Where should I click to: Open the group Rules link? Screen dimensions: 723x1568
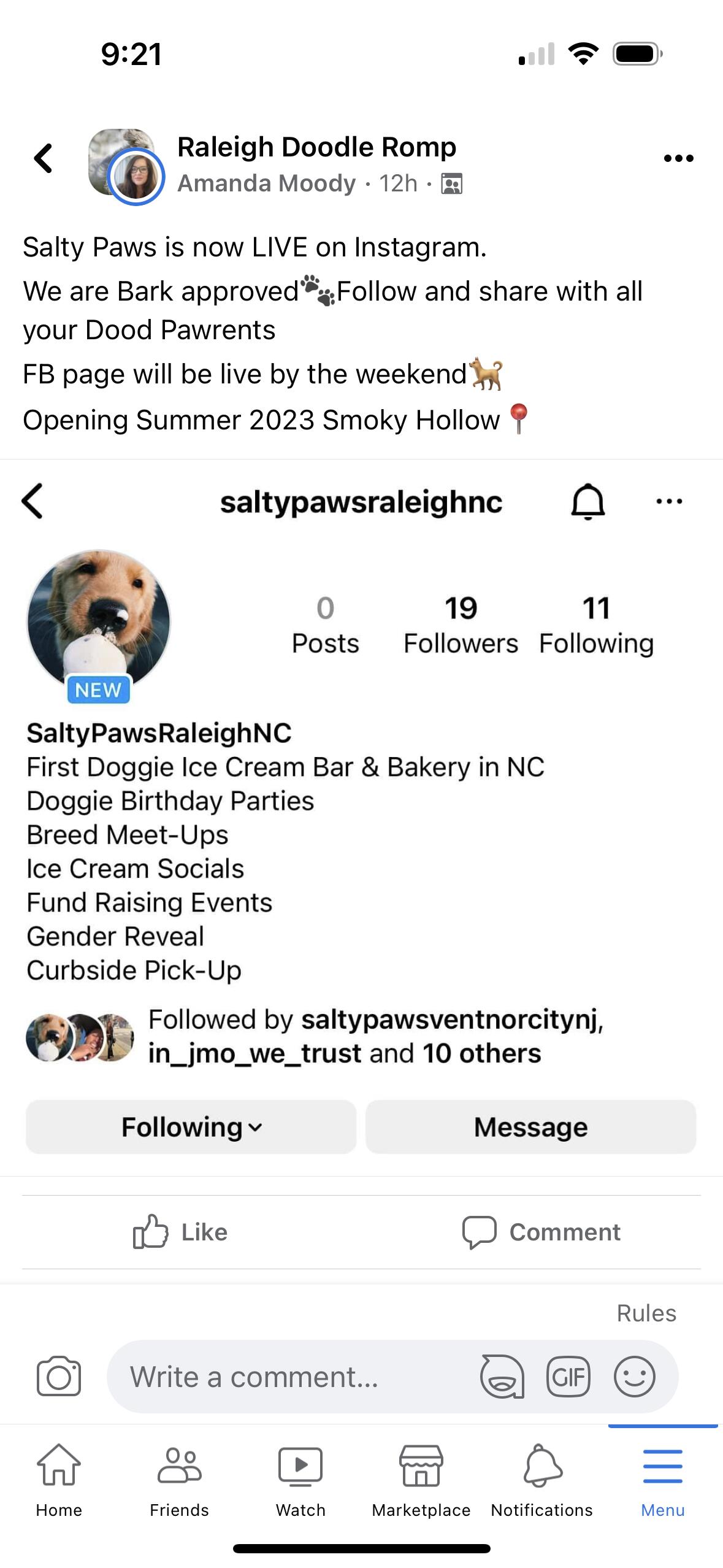tap(646, 1313)
